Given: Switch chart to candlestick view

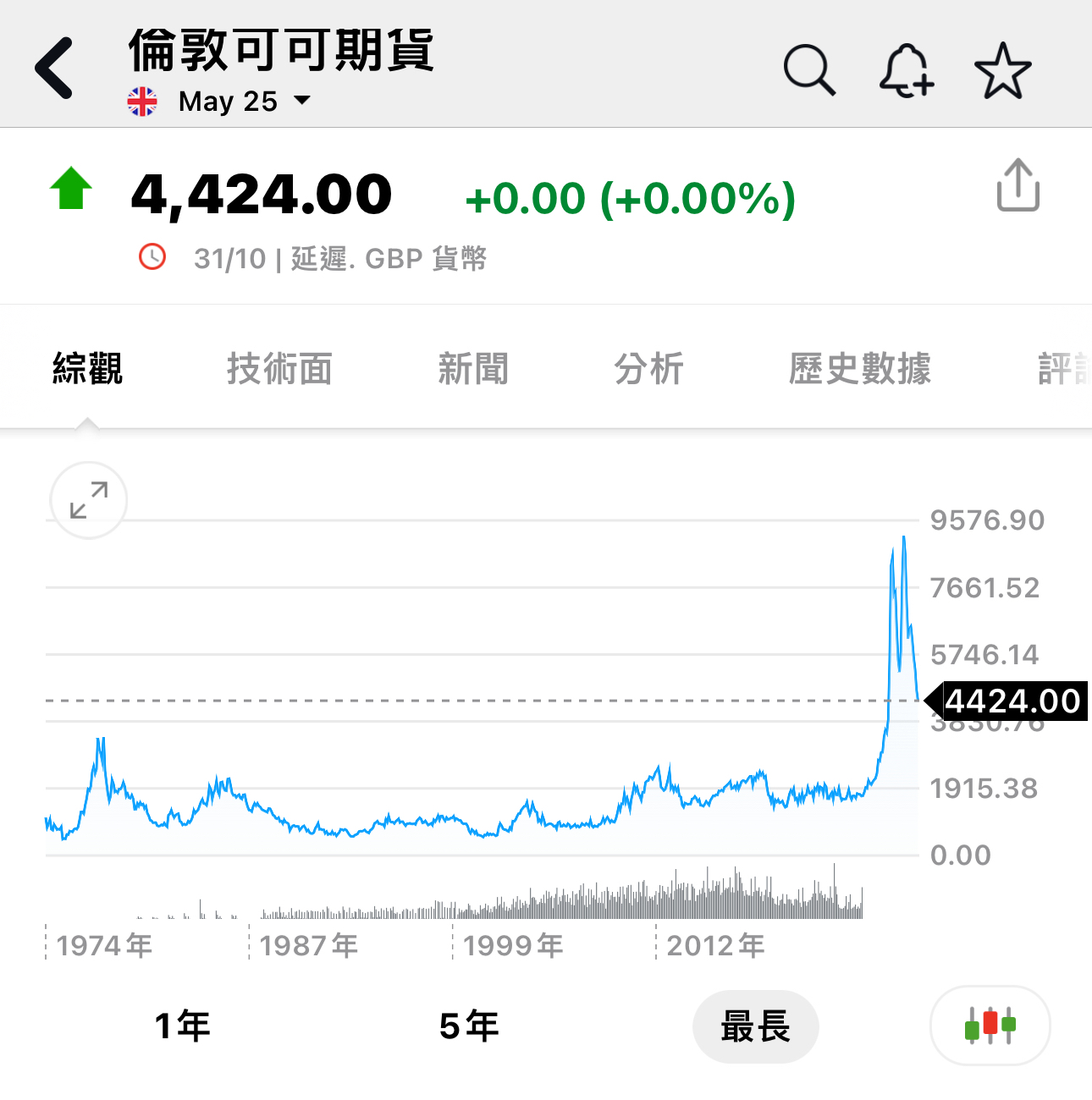Looking at the screenshot, I should (x=990, y=1026).
